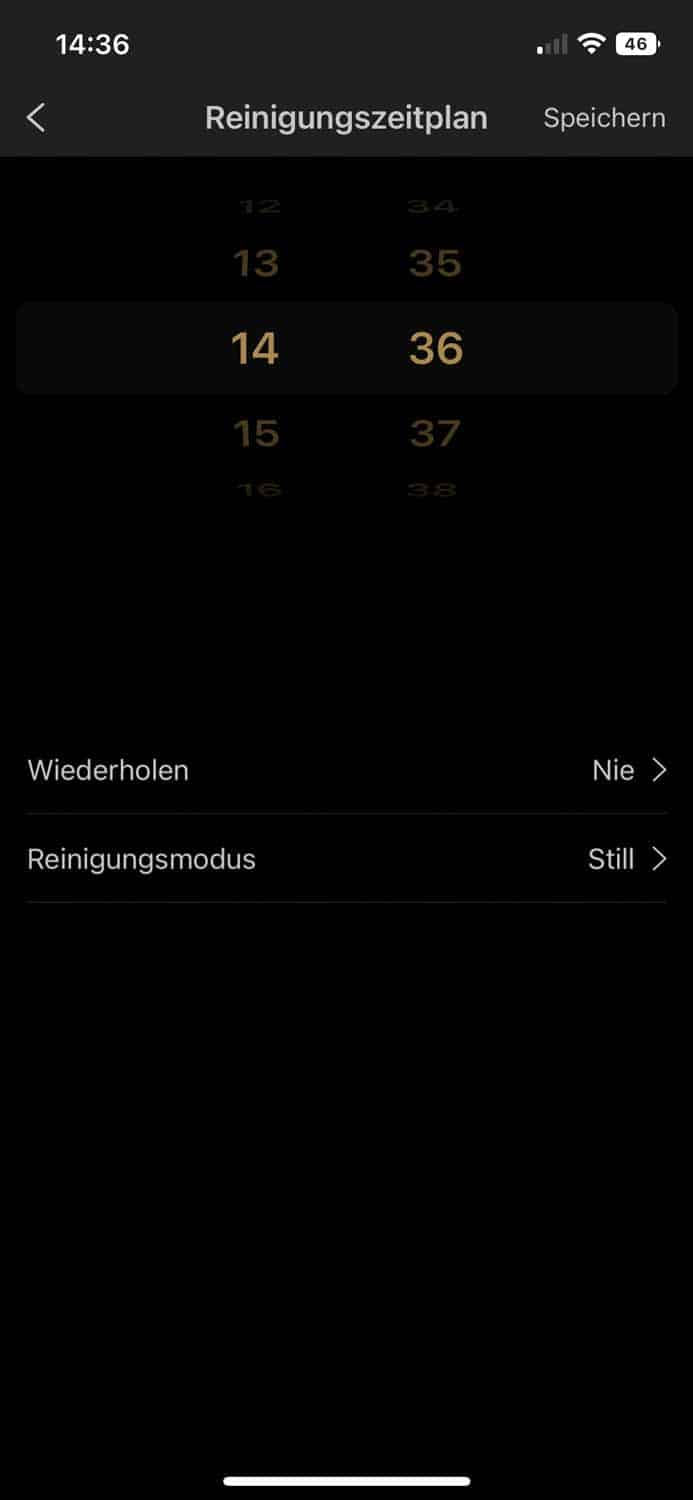Select hour 13 in time picker
693x1500 pixels.
click(255, 264)
